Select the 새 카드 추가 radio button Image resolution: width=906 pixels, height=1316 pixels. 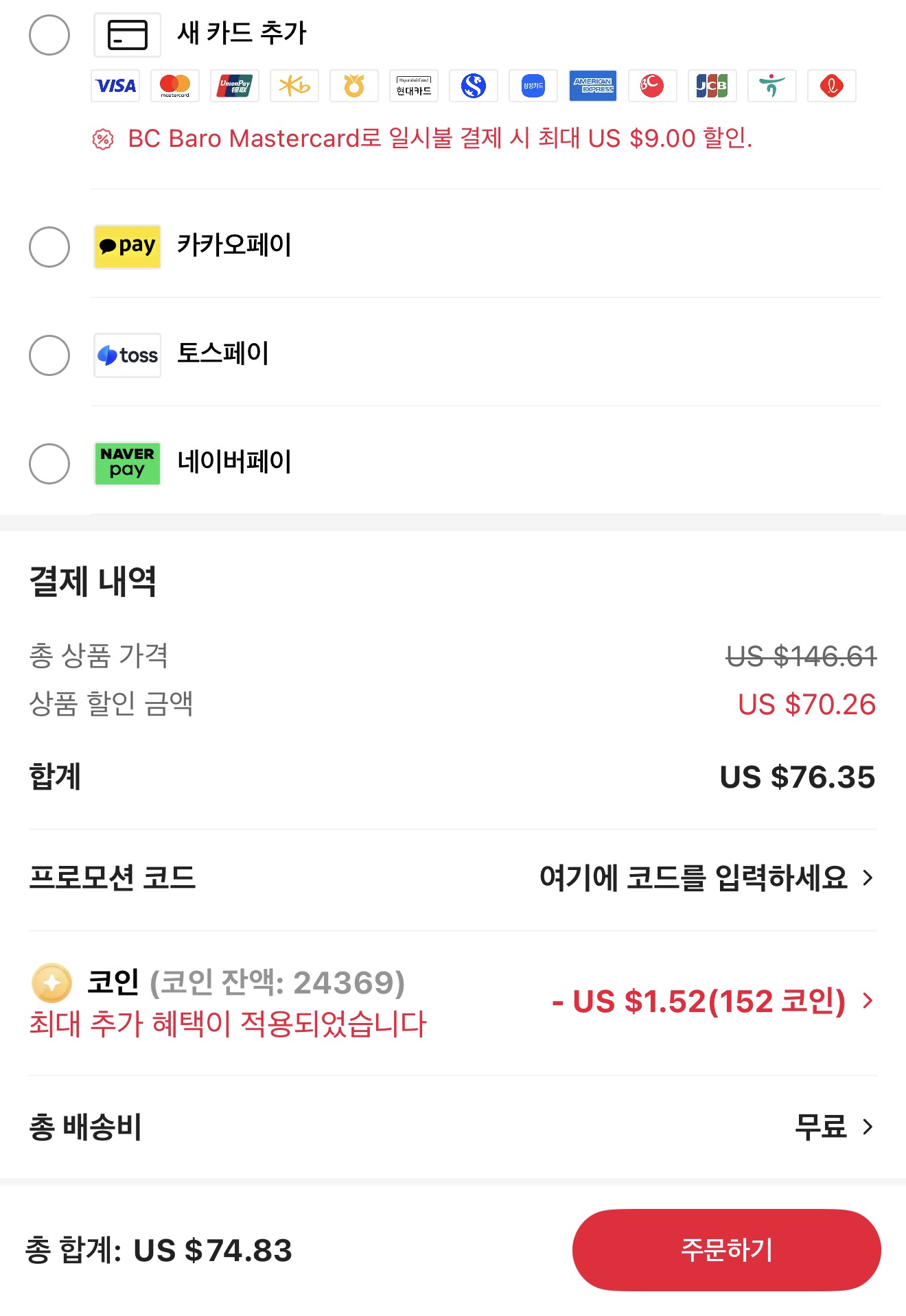click(49, 35)
